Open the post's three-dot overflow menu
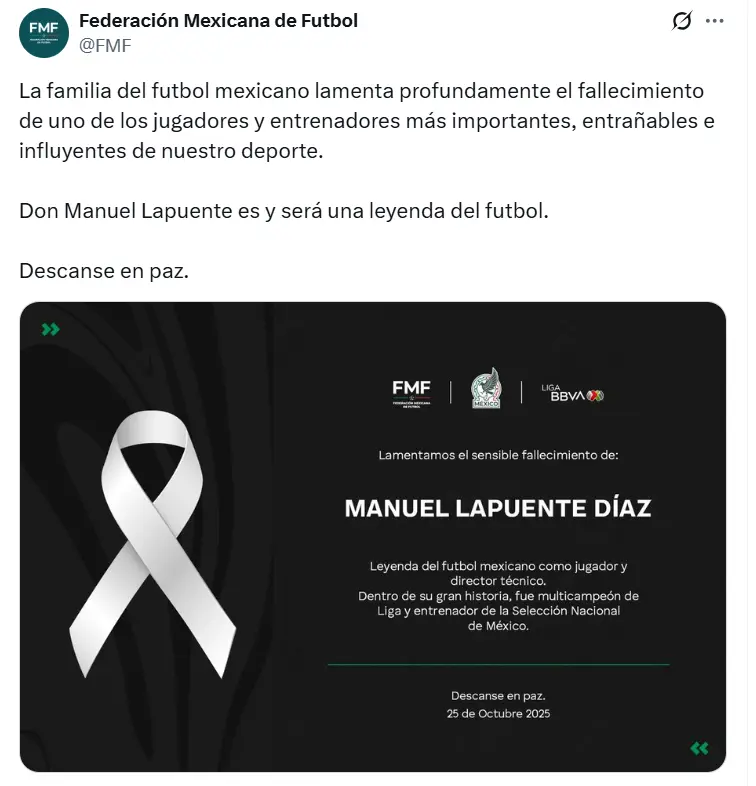This screenshot has width=756, height=786. 714,21
